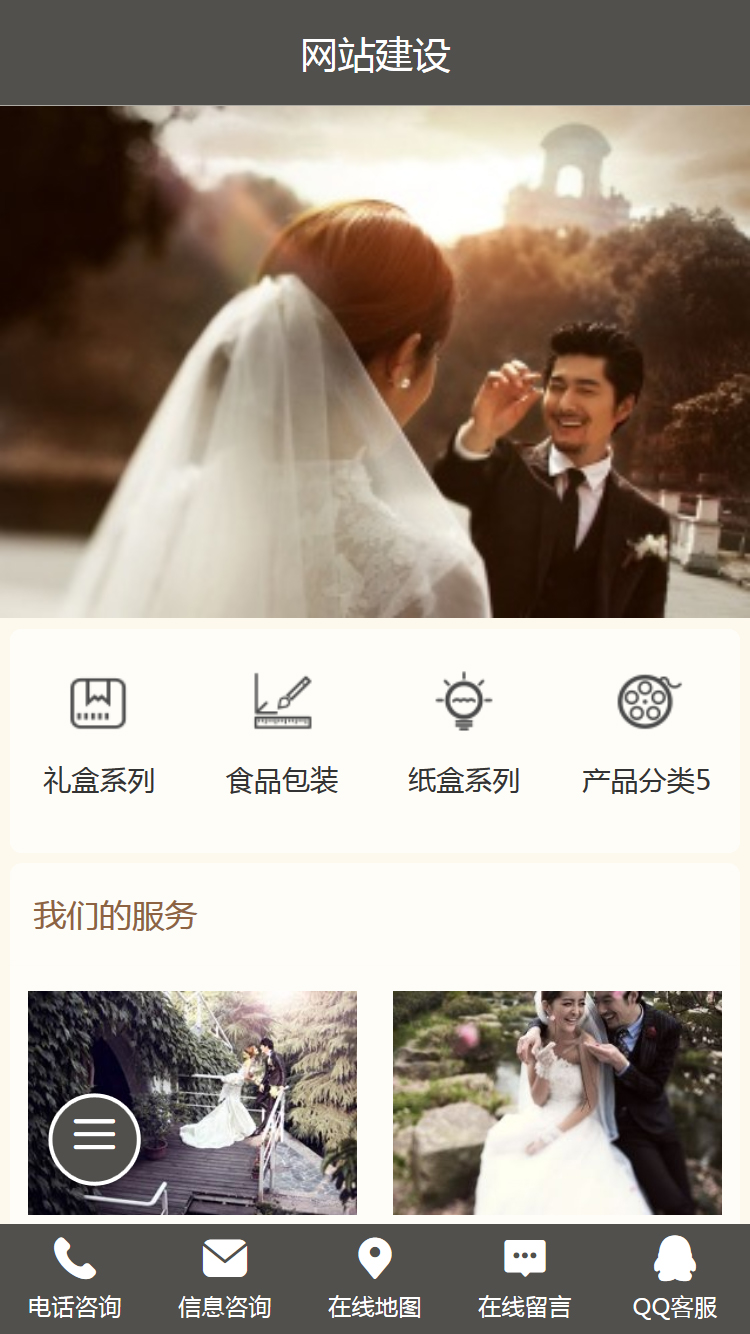The height and width of the screenshot is (1334, 750).
Task: Open 信息咨询 message option
Action: pos(225,1279)
